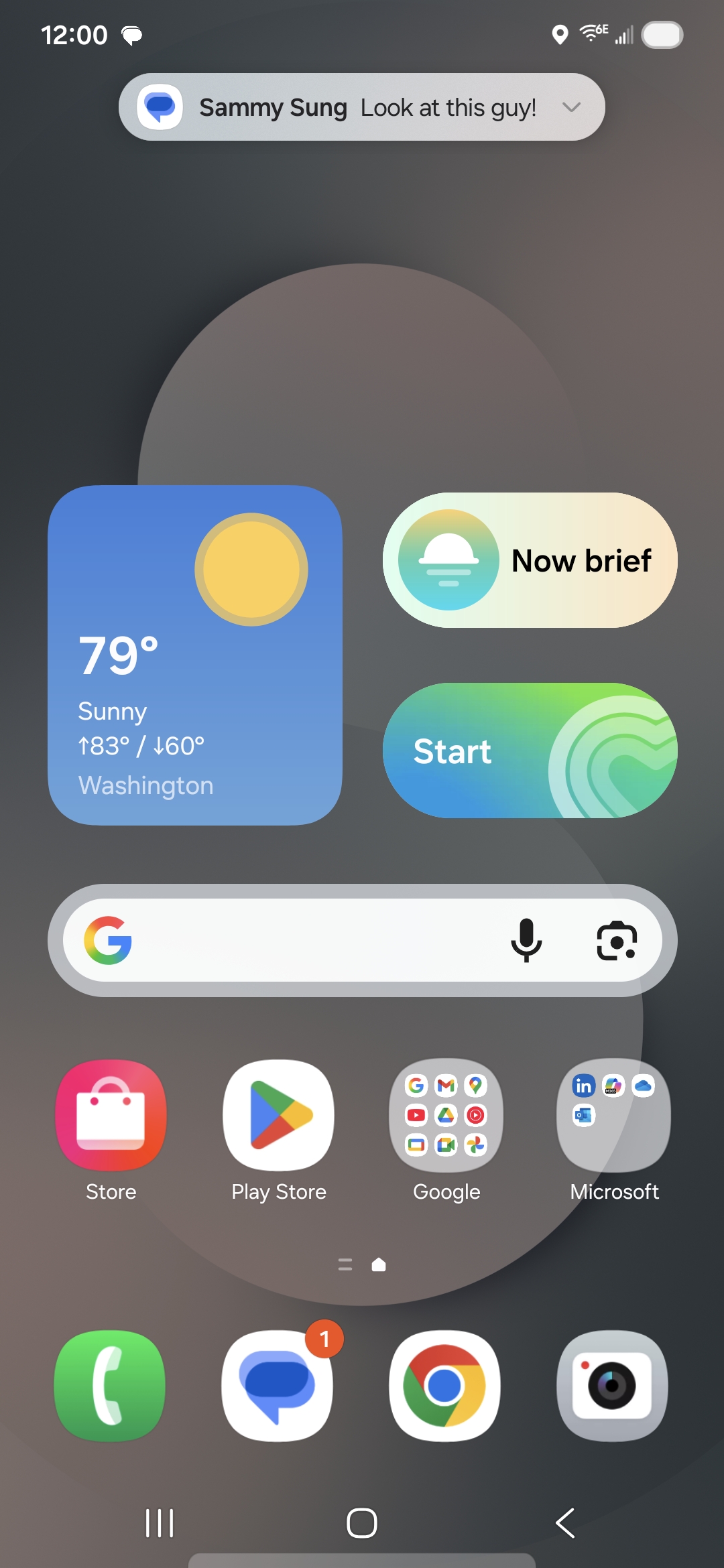The image size is (724, 1568).
Task: Show recent apps from the navigation bar
Action: [160, 1523]
